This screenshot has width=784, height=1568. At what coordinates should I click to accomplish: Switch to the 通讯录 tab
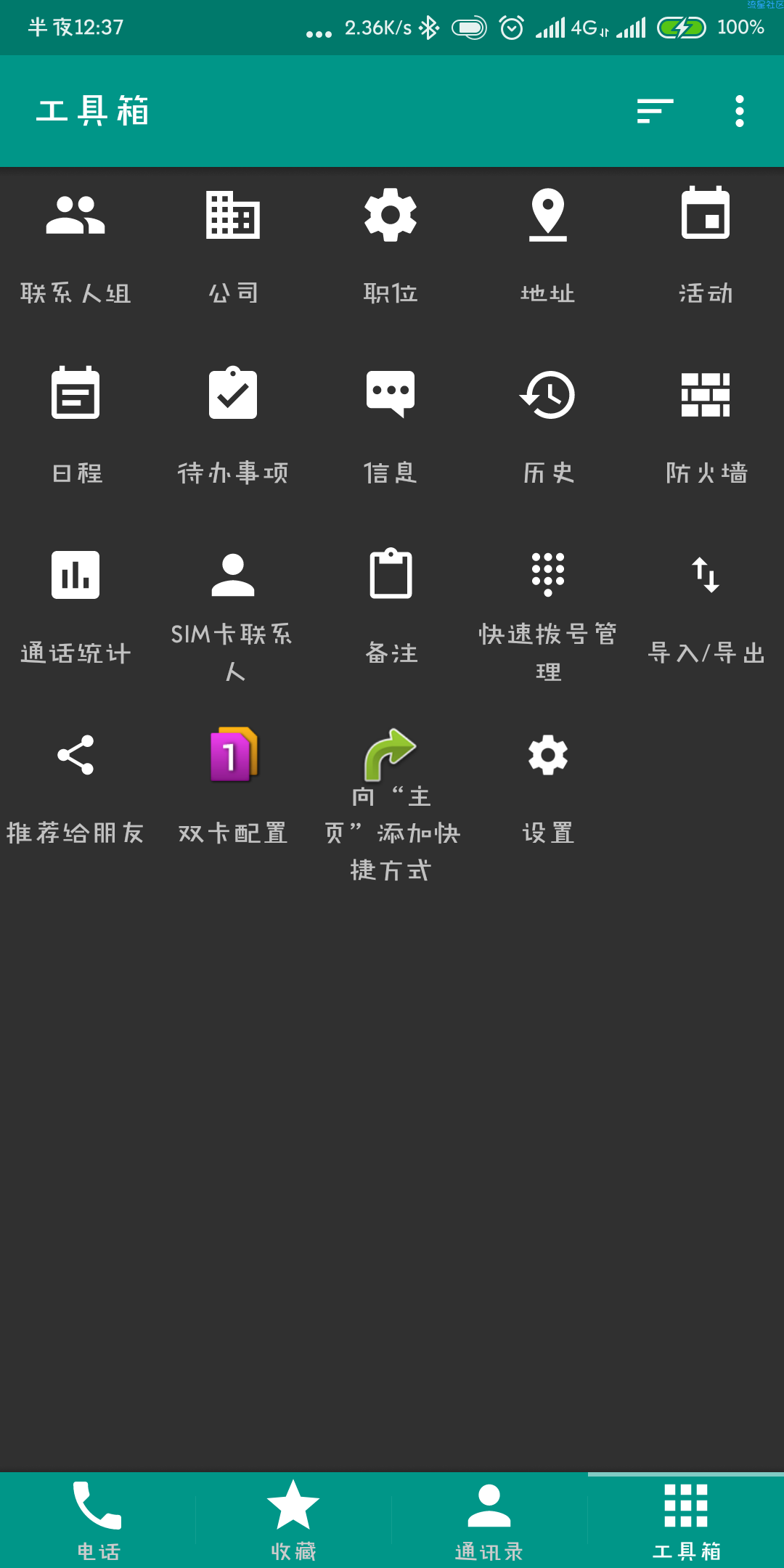489,1520
